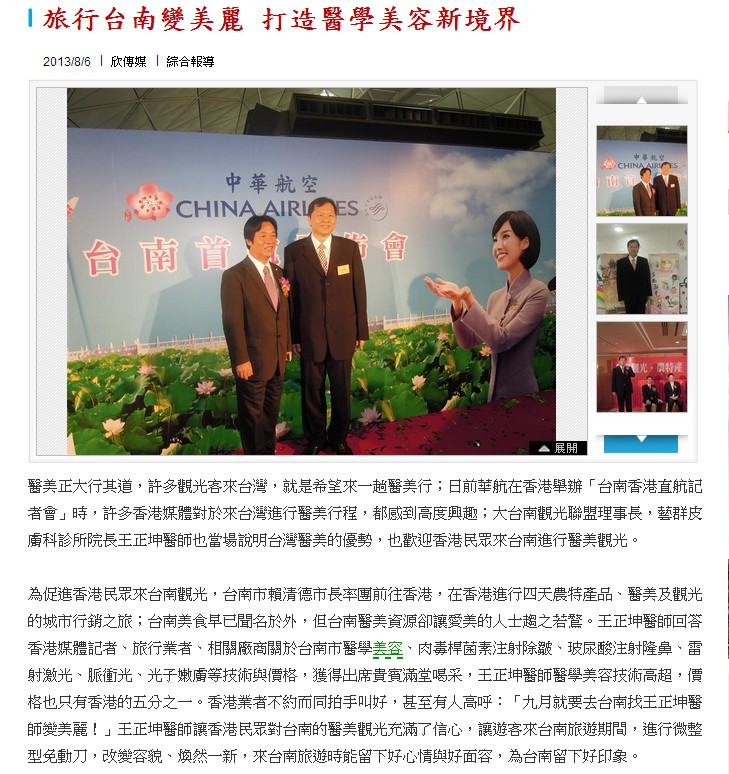Open the third thumbnail of the stage event
This screenshot has width=729, height=774.
point(641,366)
